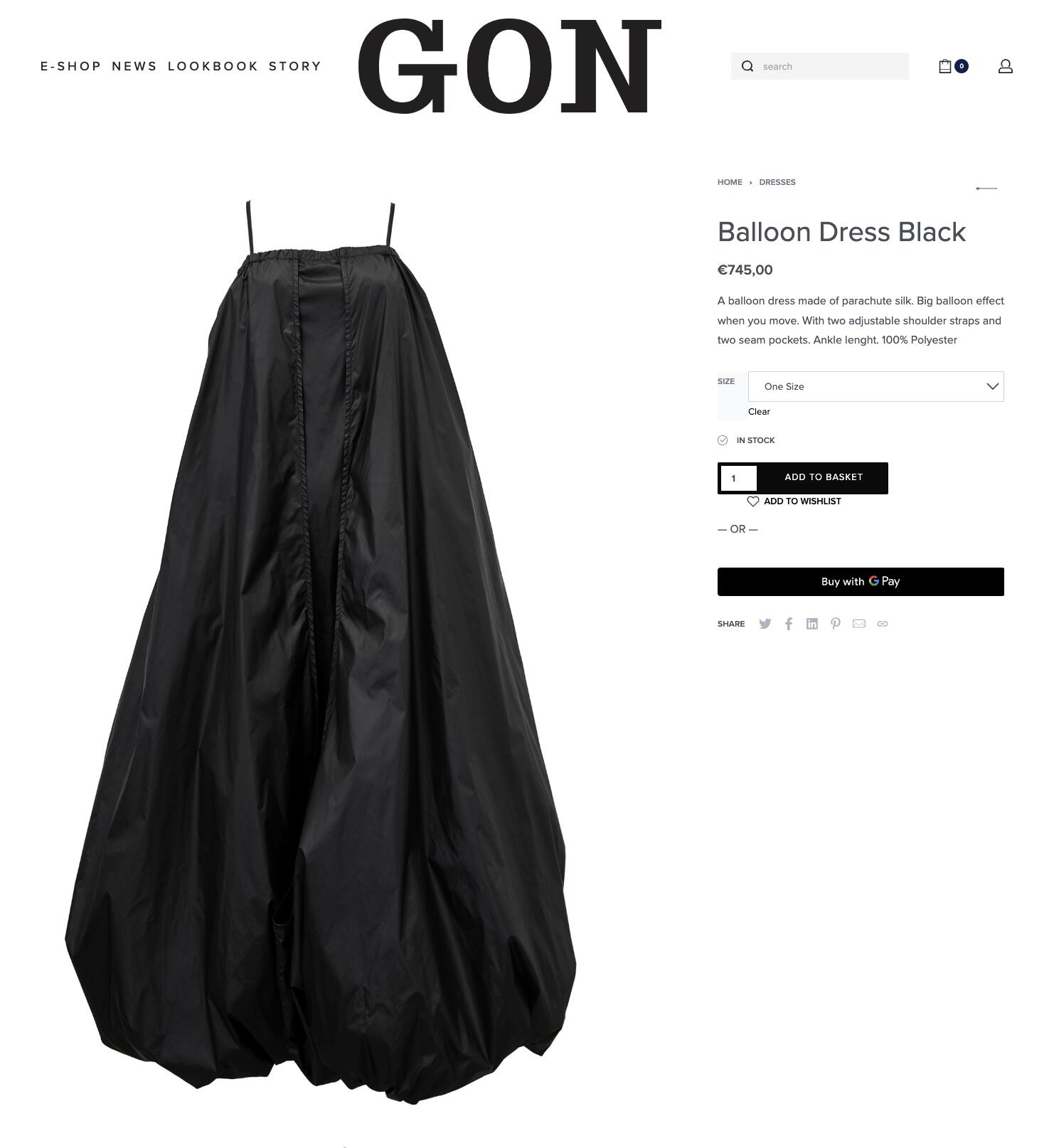Go to previous product arrow
1054x1148 pixels.
[986, 188]
